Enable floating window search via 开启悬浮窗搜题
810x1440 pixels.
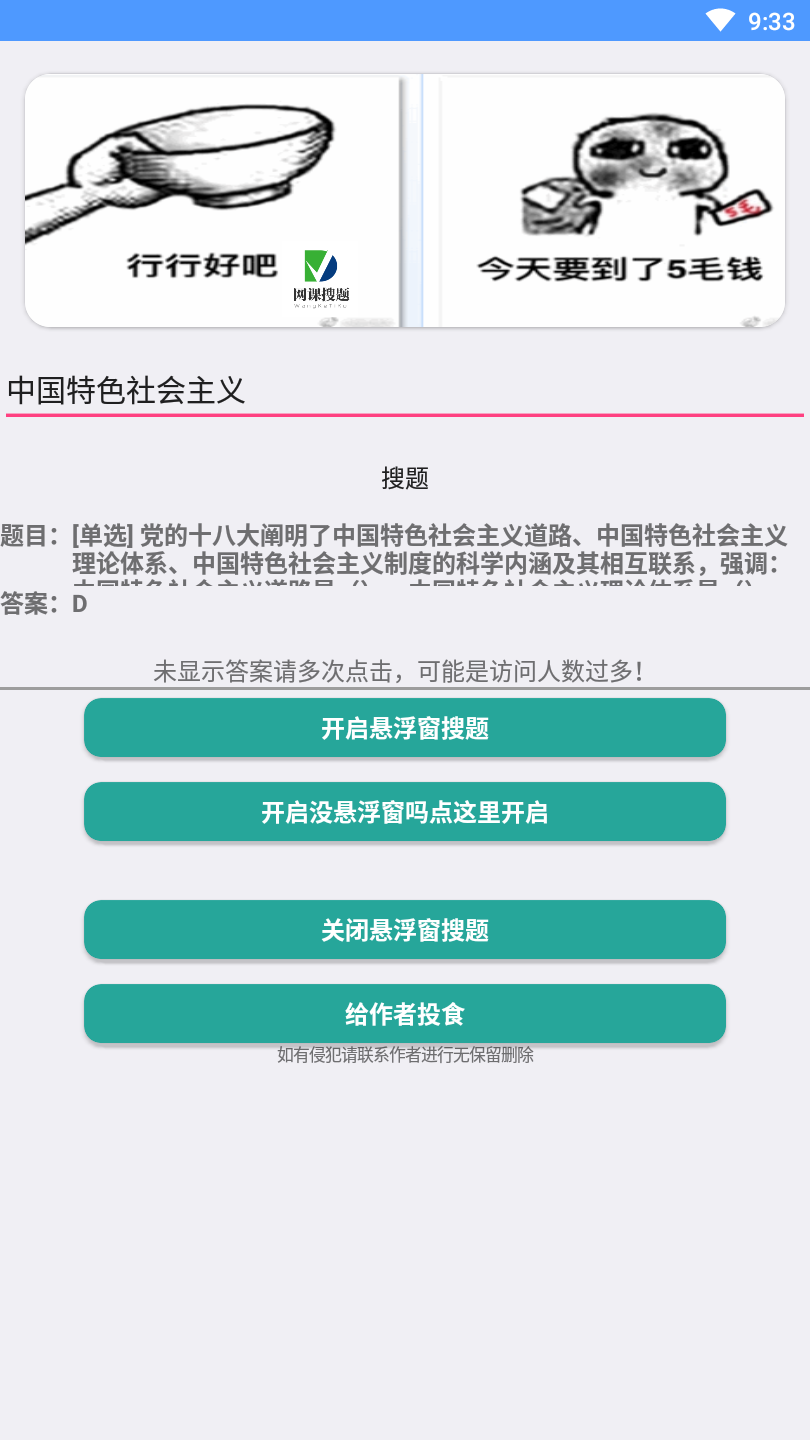coord(405,728)
